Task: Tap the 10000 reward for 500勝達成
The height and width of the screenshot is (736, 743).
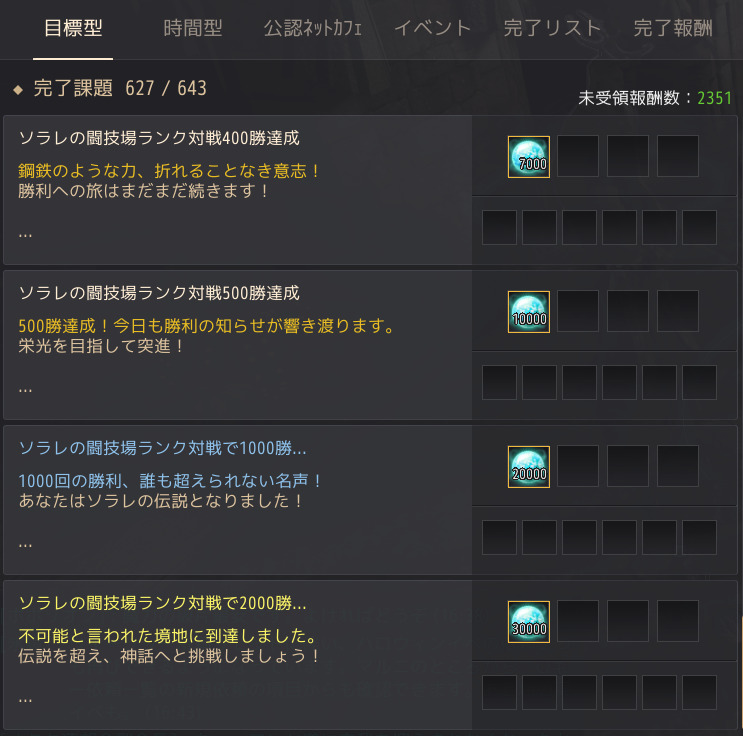Action: pos(528,312)
